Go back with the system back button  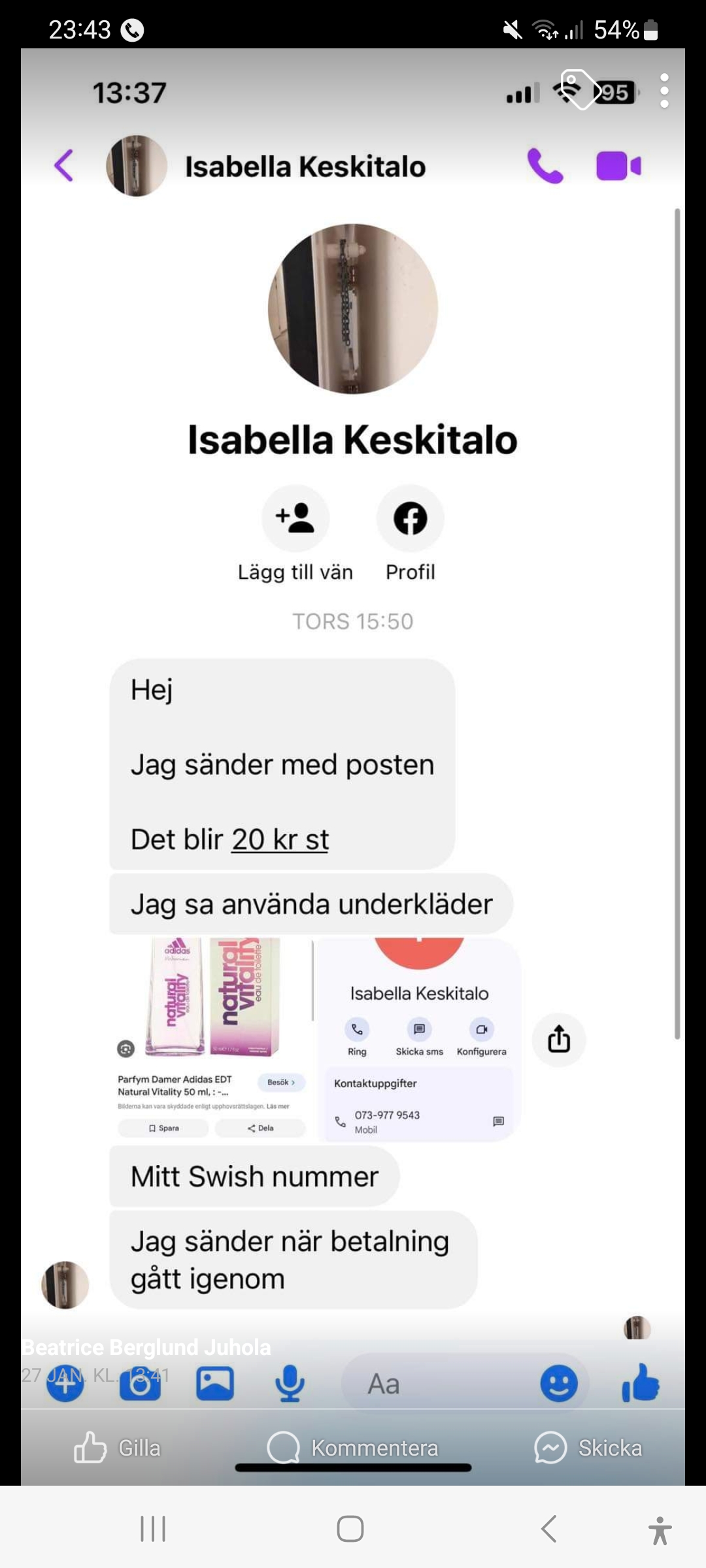[x=549, y=1529]
